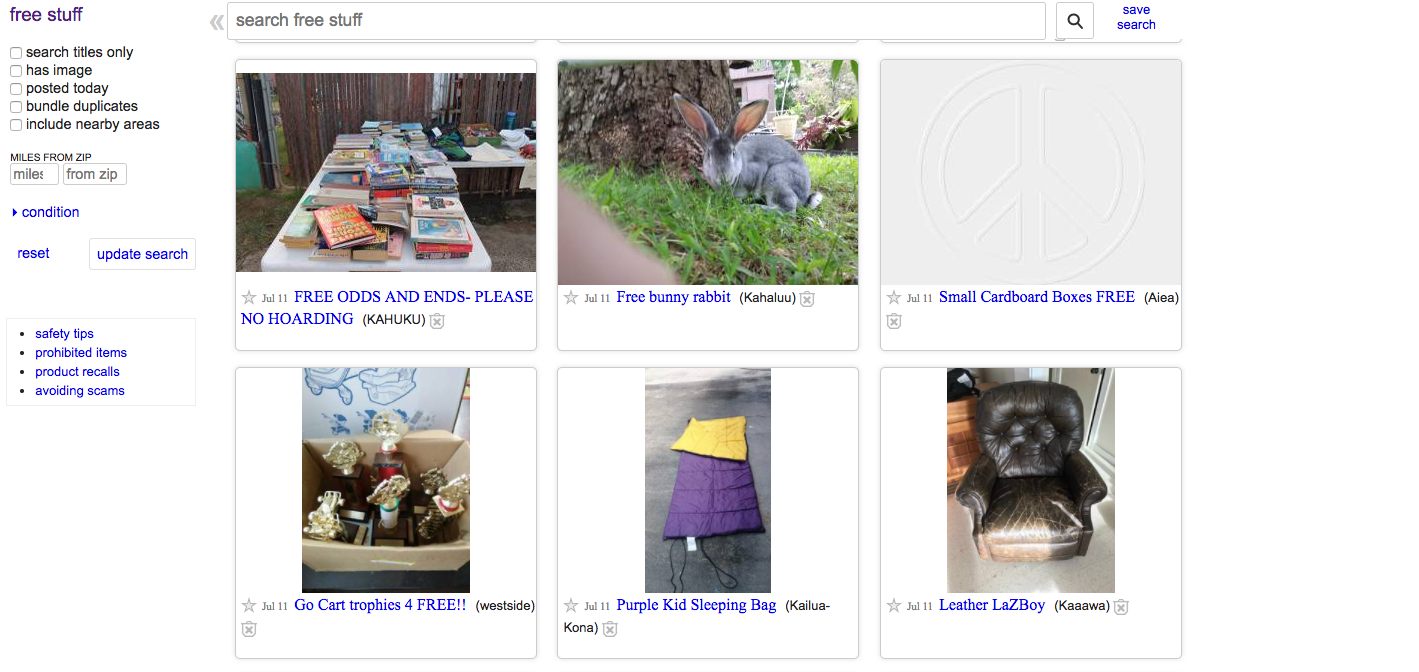1419x672 pixels.
Task: Enable the has image checkbox
Action: [16, 71]
